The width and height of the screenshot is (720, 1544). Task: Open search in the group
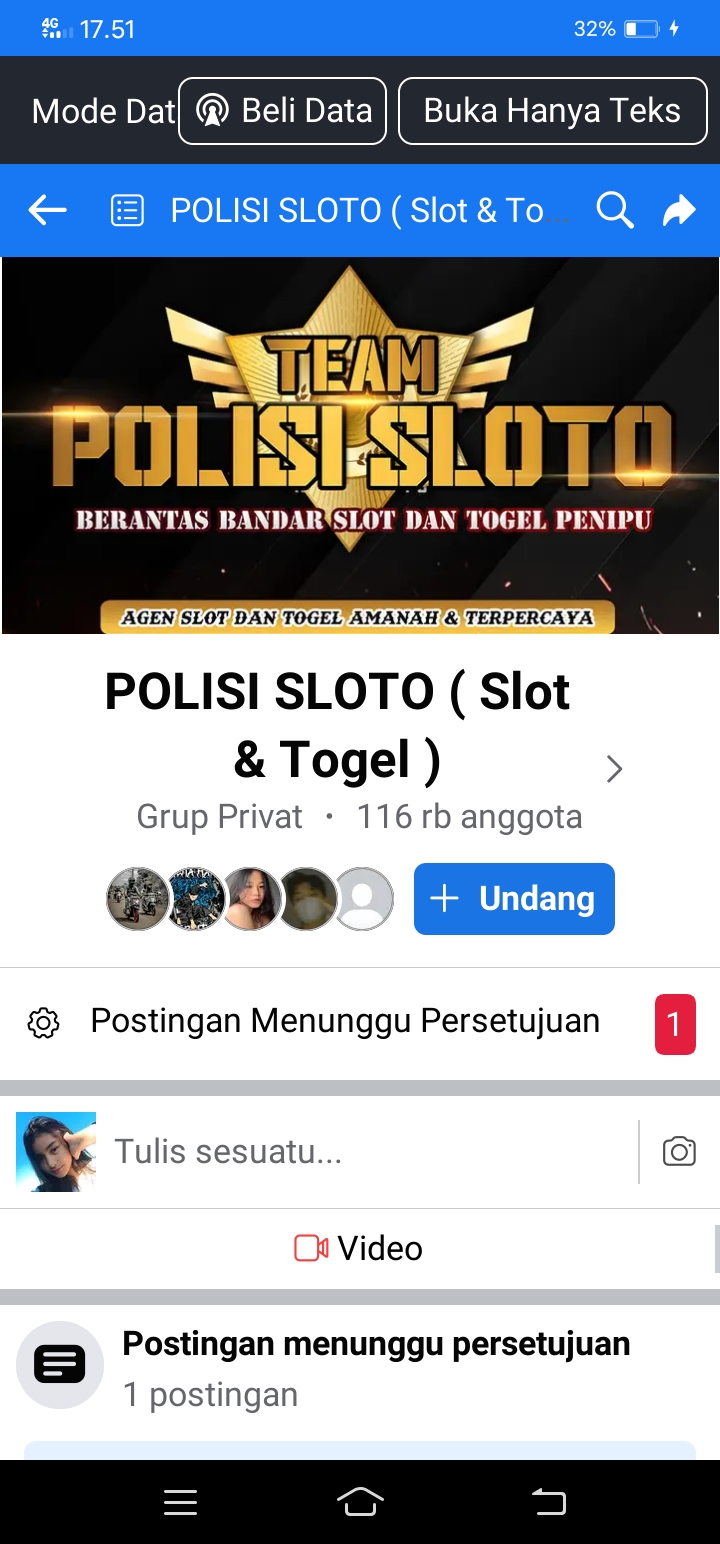(614, 210)
